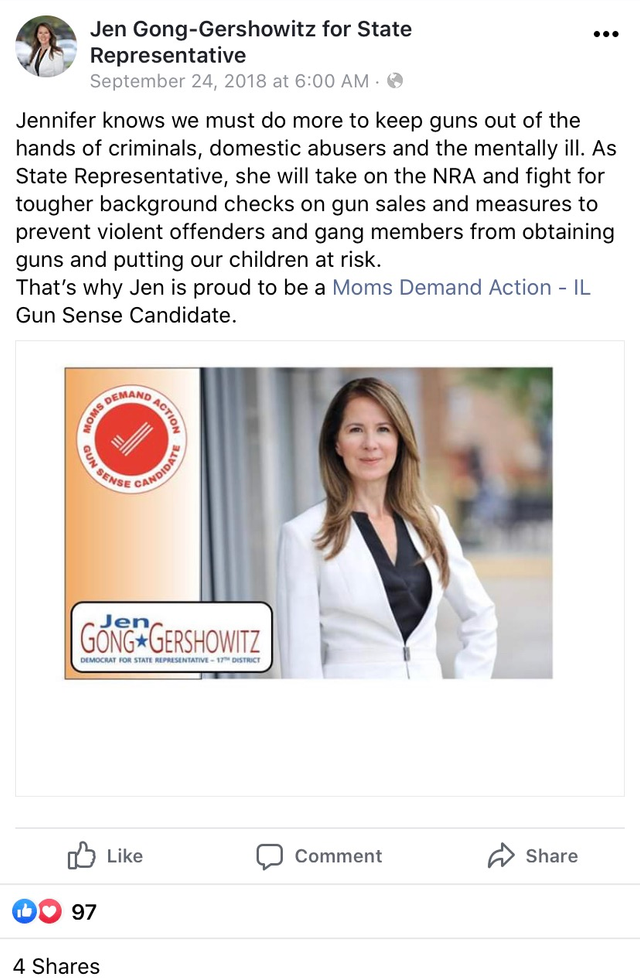Share this post
The image size is (640, 980).
532,856
